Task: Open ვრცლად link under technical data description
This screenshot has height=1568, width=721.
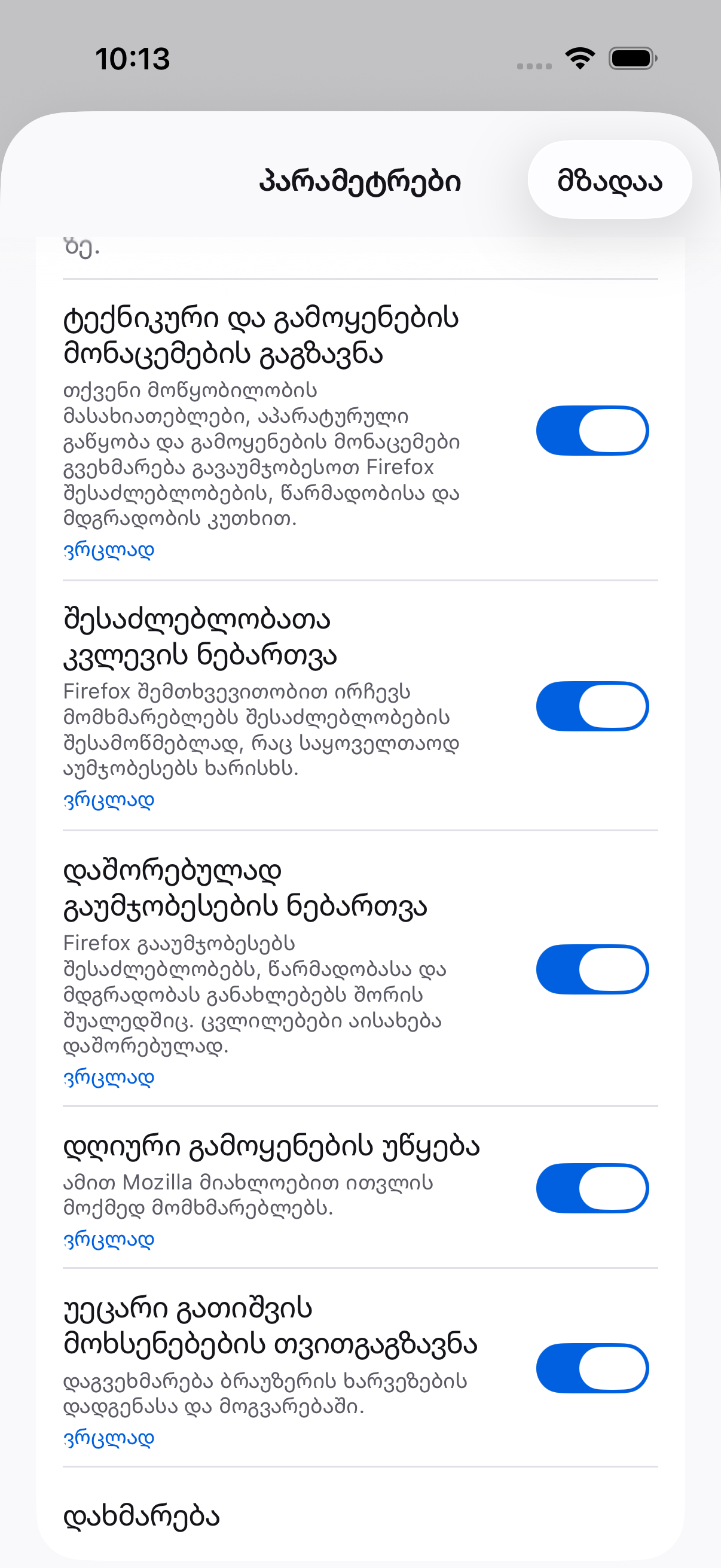Action: point(109,550)
